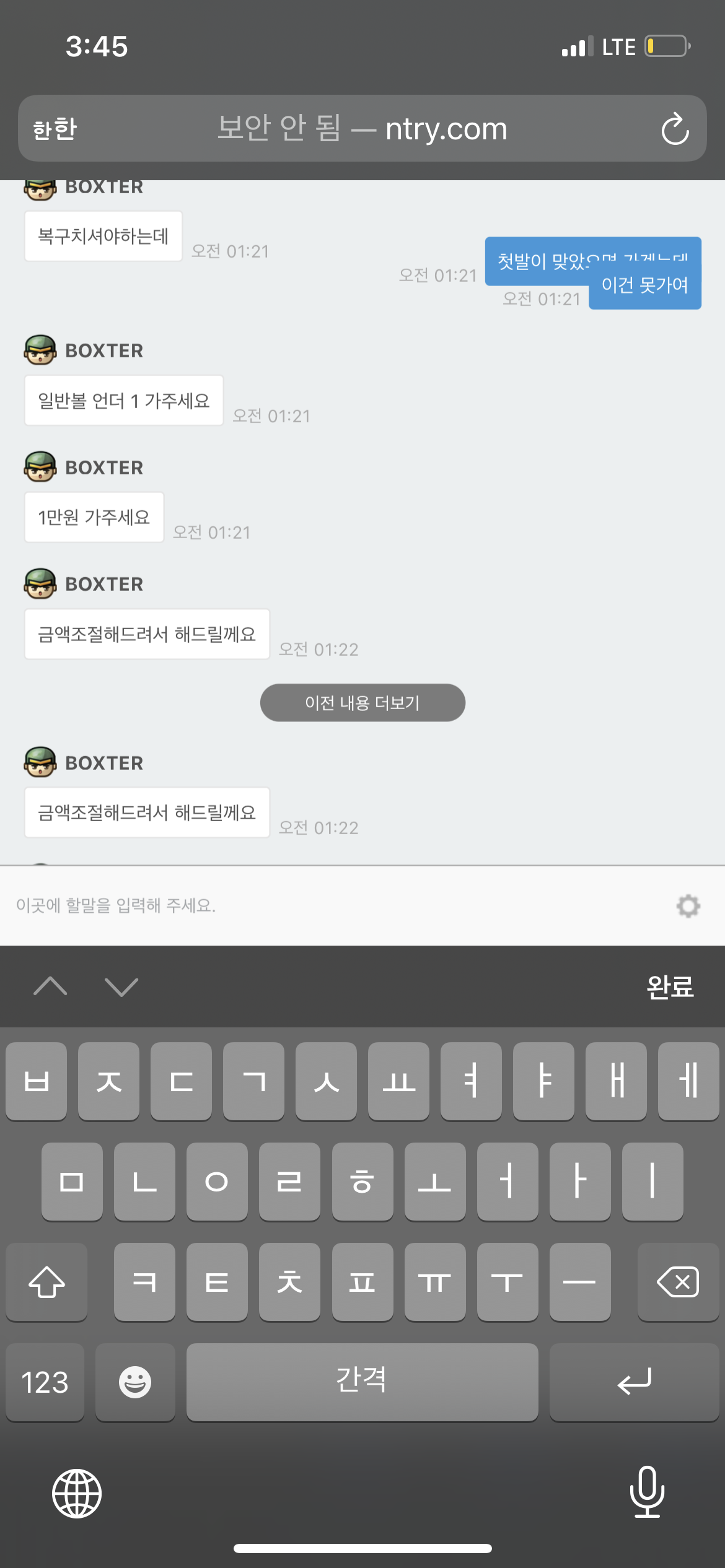Change keyboard language with globe icon
725x1568 pixels.
tap(77, 1493)
